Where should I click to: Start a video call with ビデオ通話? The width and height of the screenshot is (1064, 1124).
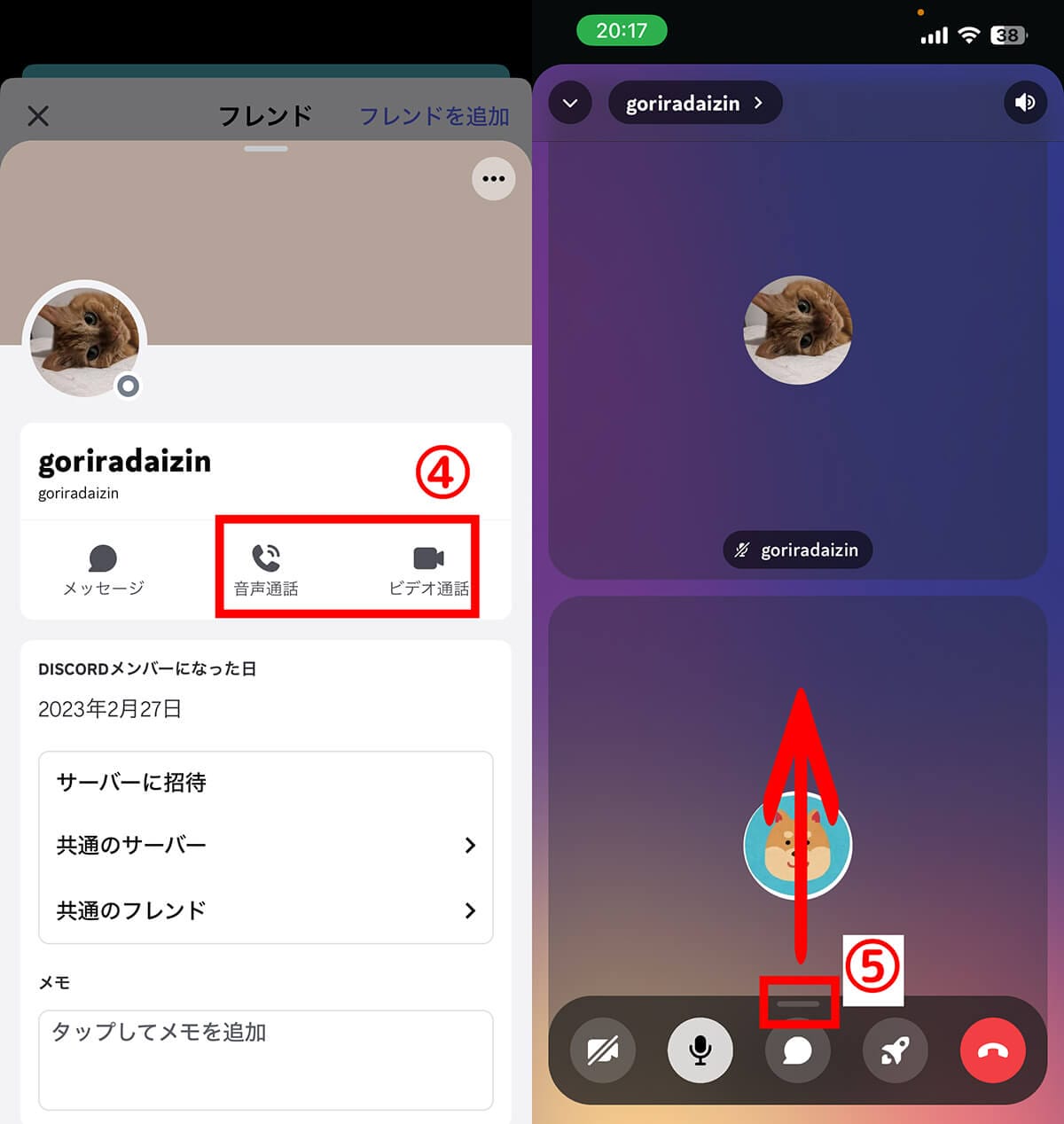point(429,569)
